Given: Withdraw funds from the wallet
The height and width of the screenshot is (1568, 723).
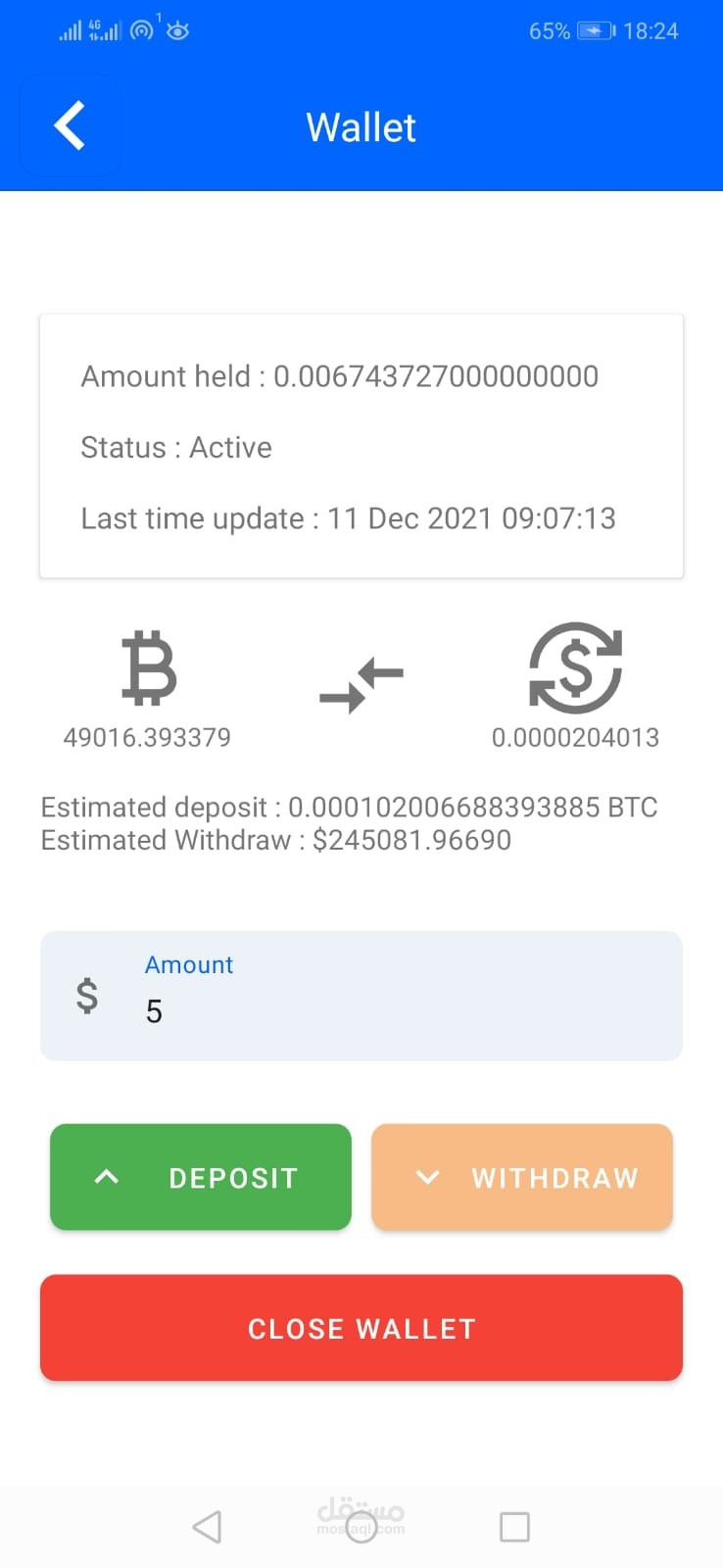Looking at the screenshot, I should tap(522, 1177).
